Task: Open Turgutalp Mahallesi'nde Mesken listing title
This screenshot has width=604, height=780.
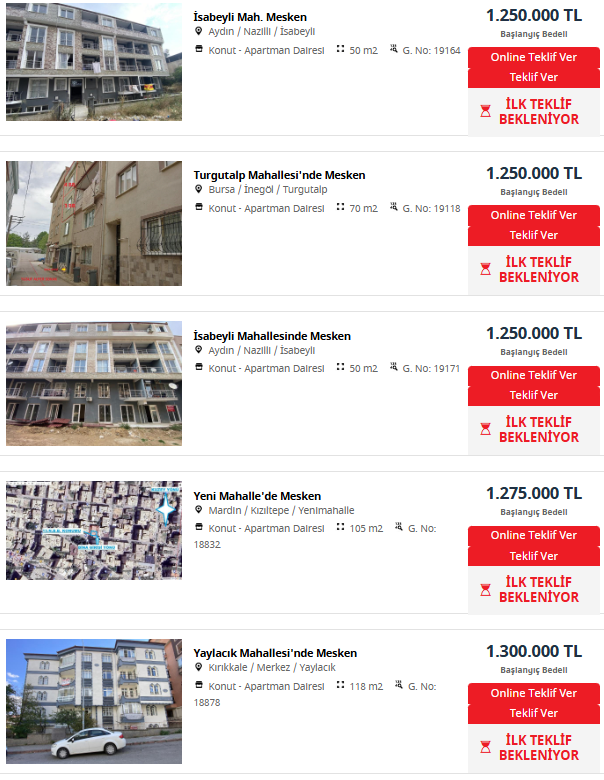Action: tap(279, 175)
